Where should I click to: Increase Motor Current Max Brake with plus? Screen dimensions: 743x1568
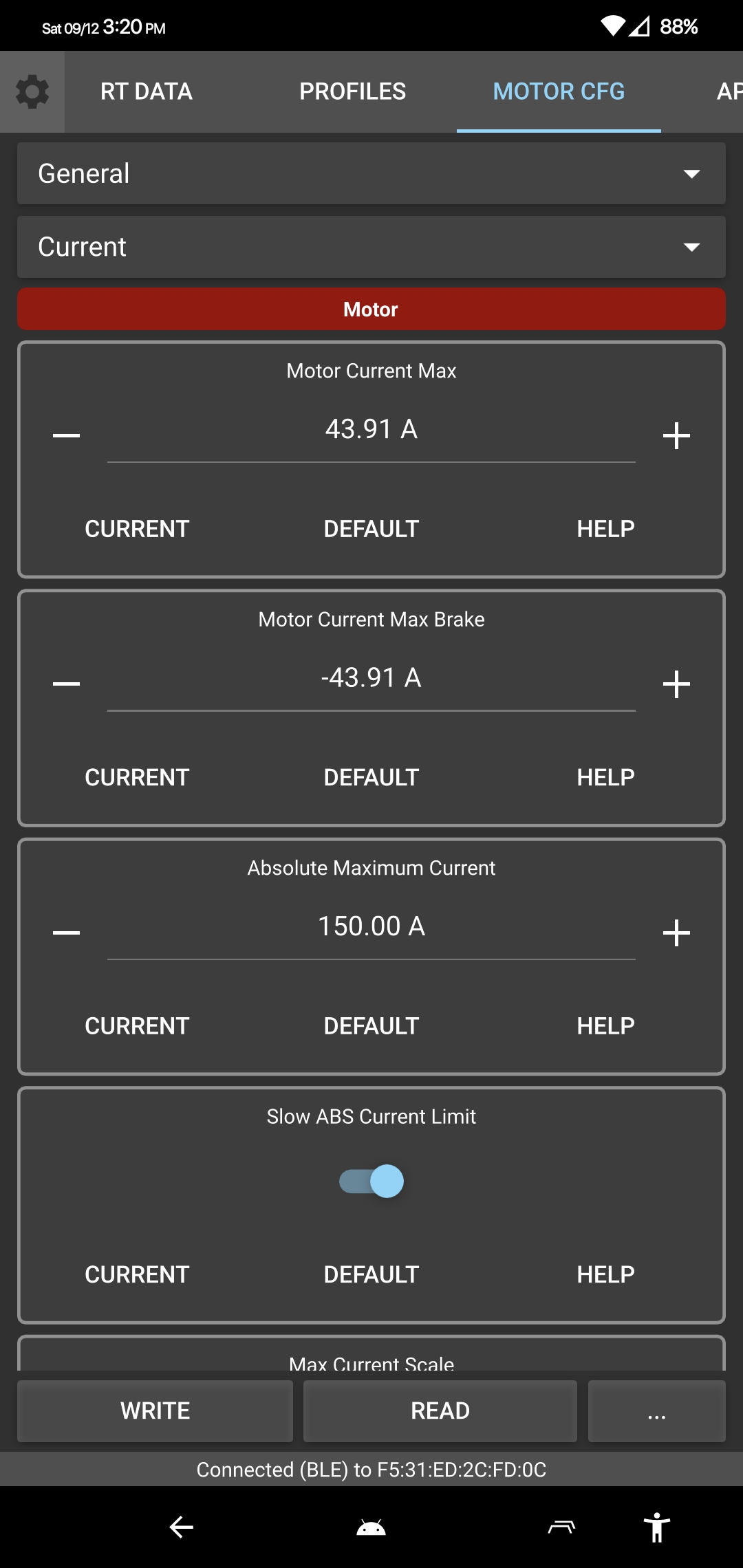tap(676, 684)
